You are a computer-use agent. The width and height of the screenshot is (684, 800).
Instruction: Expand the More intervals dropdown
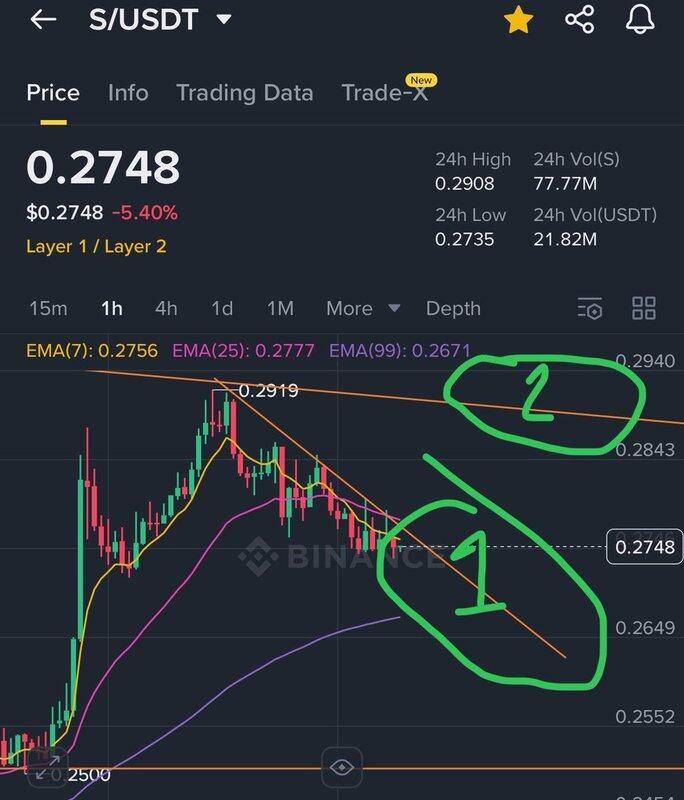(x=362, y=308)
